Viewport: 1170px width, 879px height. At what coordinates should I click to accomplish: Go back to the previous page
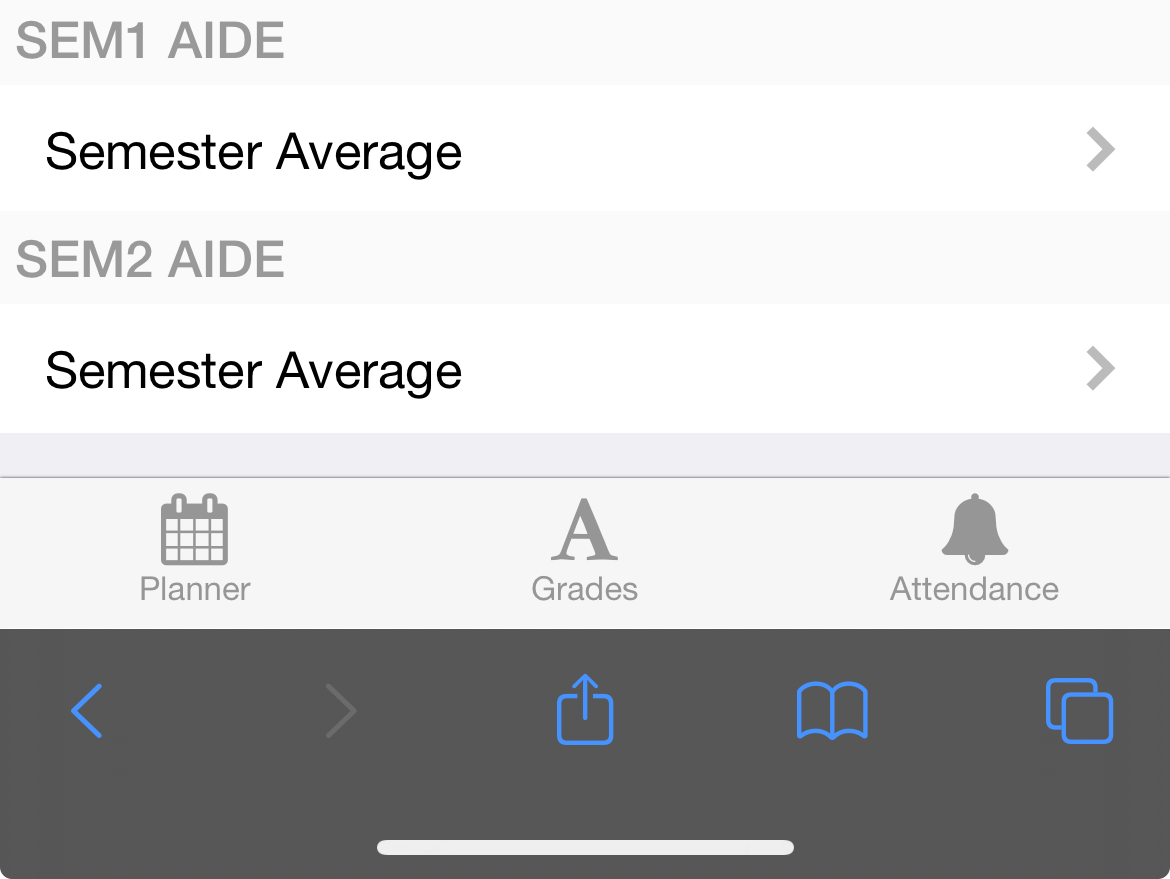(87, 711)
